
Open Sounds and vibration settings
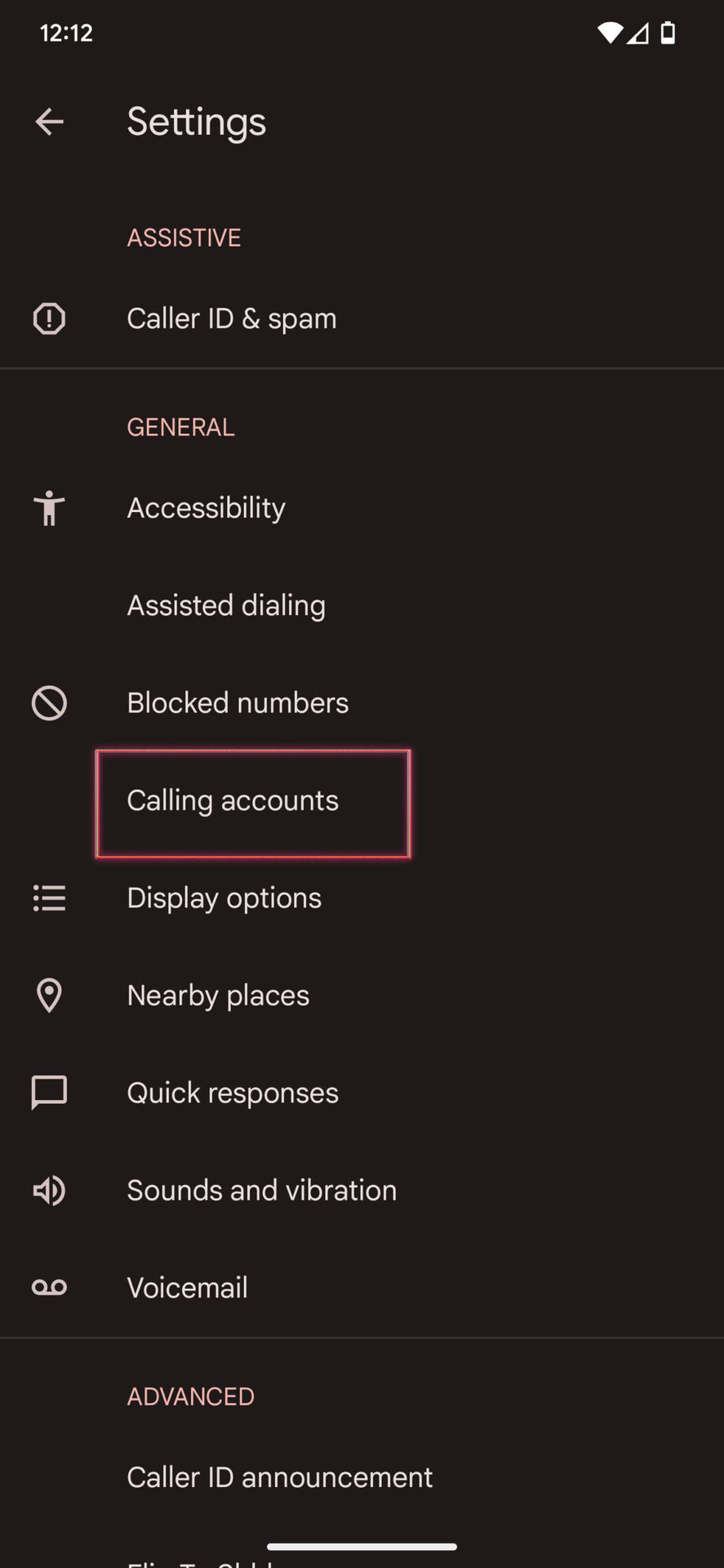pyautogui.click(x=362, y=1191)
